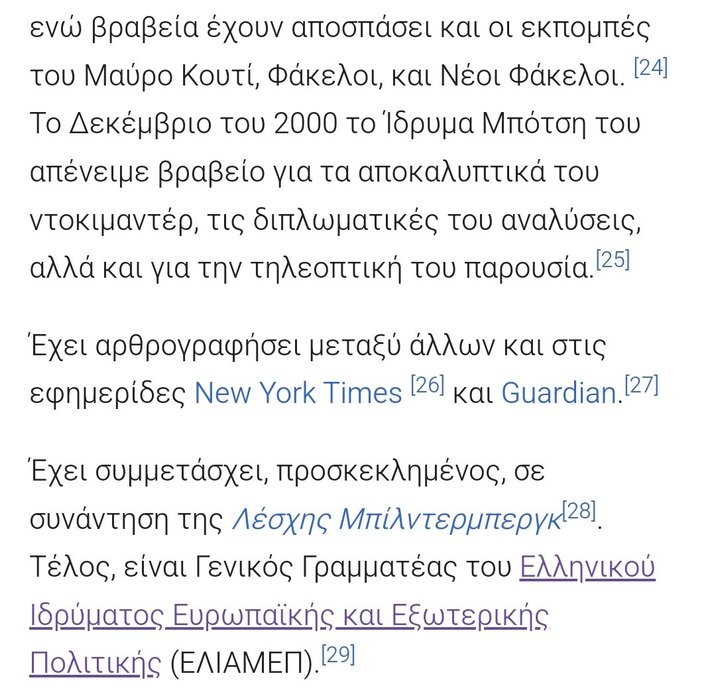
Task: Open the Λέσχης Μπίλντερμπεργκ article link
Action: (395, 519)
